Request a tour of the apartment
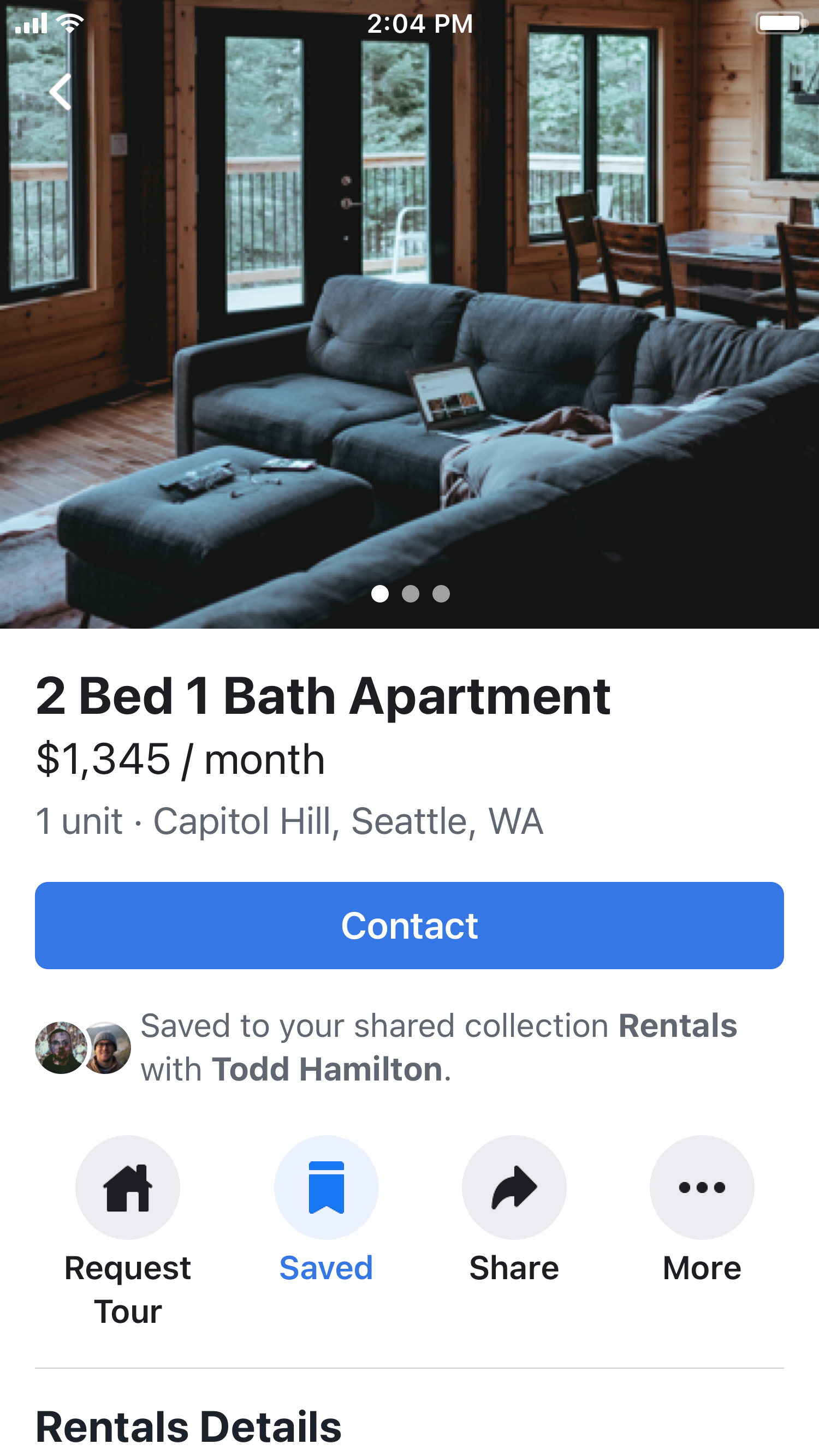This screenshot has width=819, height=1456. (128, 1188)
